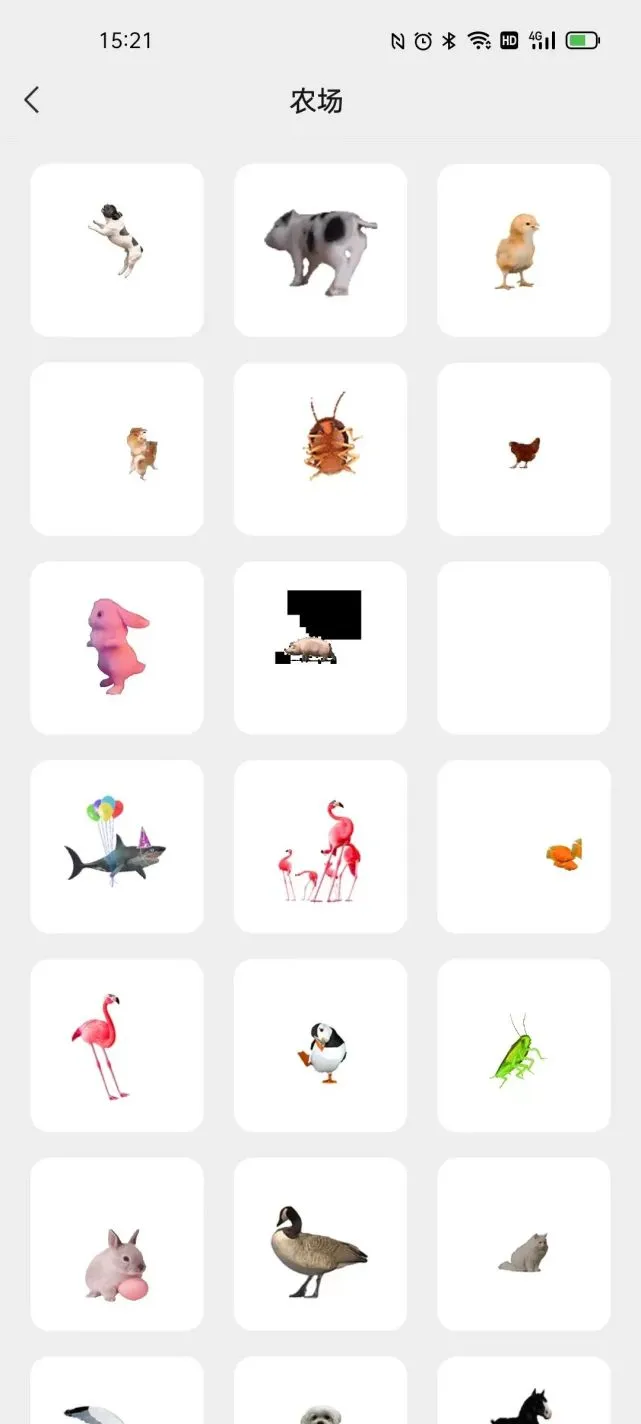Pick the glitched pig with black blocks
The image size is (641, 1424).
320,647
